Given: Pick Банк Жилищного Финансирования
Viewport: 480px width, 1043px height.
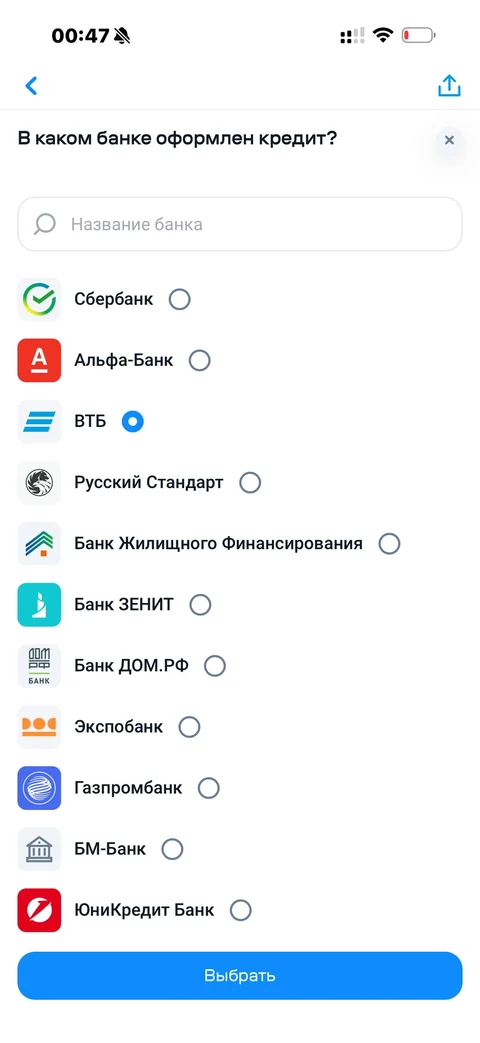Looking at the screenshot, I should (390, 543).
